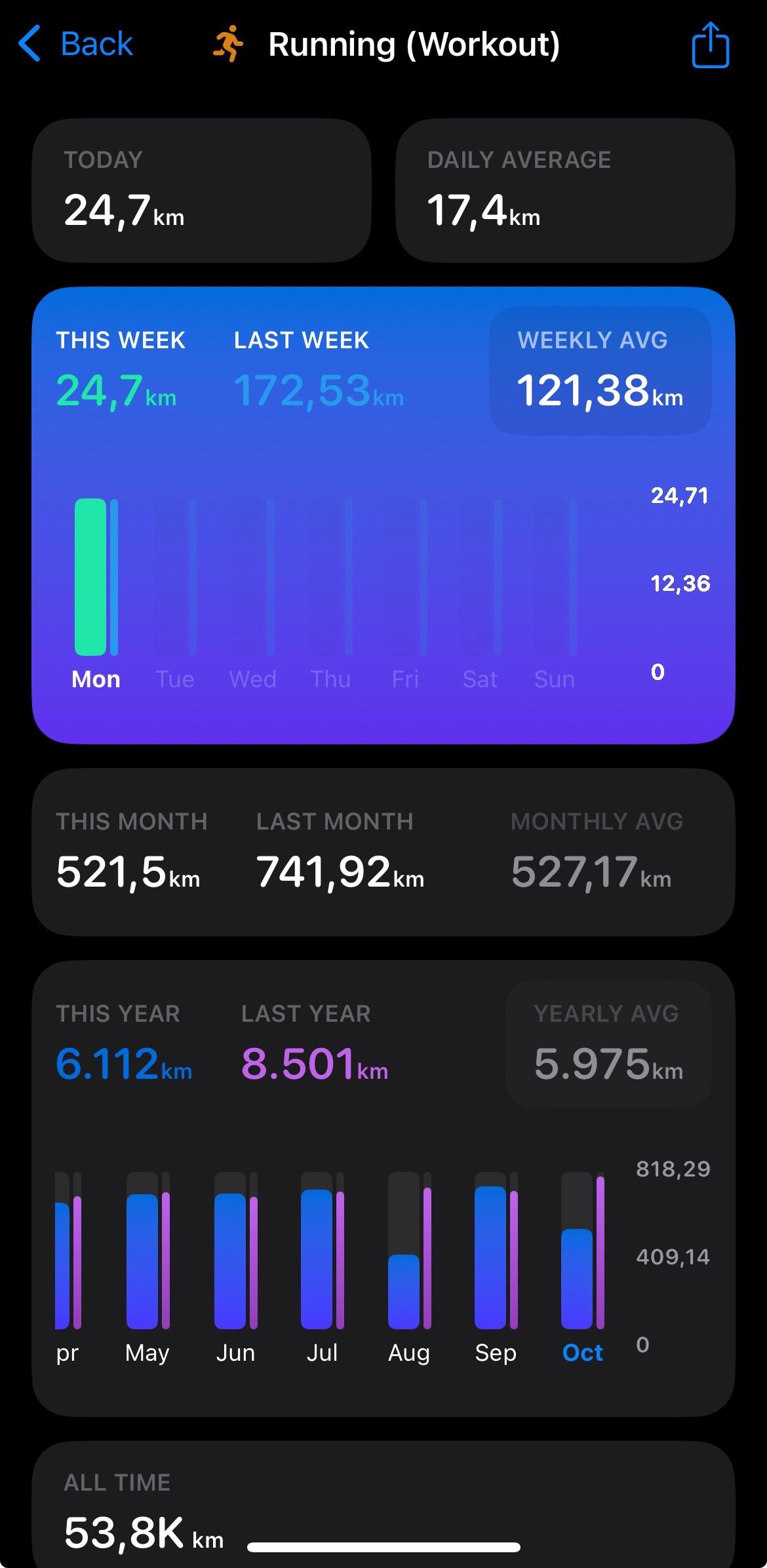767x1568 pixels.
Task: Go back to the previous screen
Action: 75,44
